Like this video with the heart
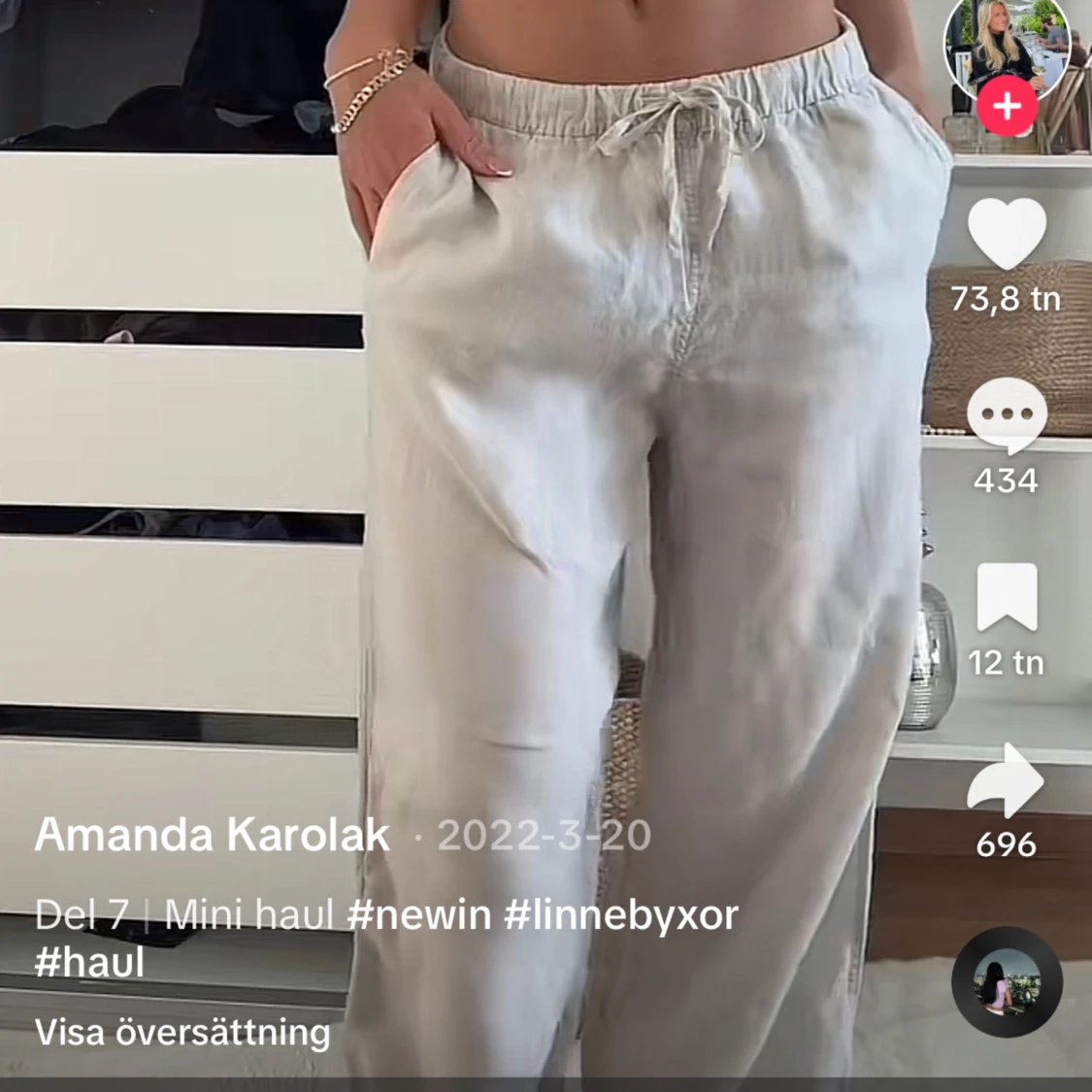The width and height of the screenshot is (1092, 1092). (1007, 234)
